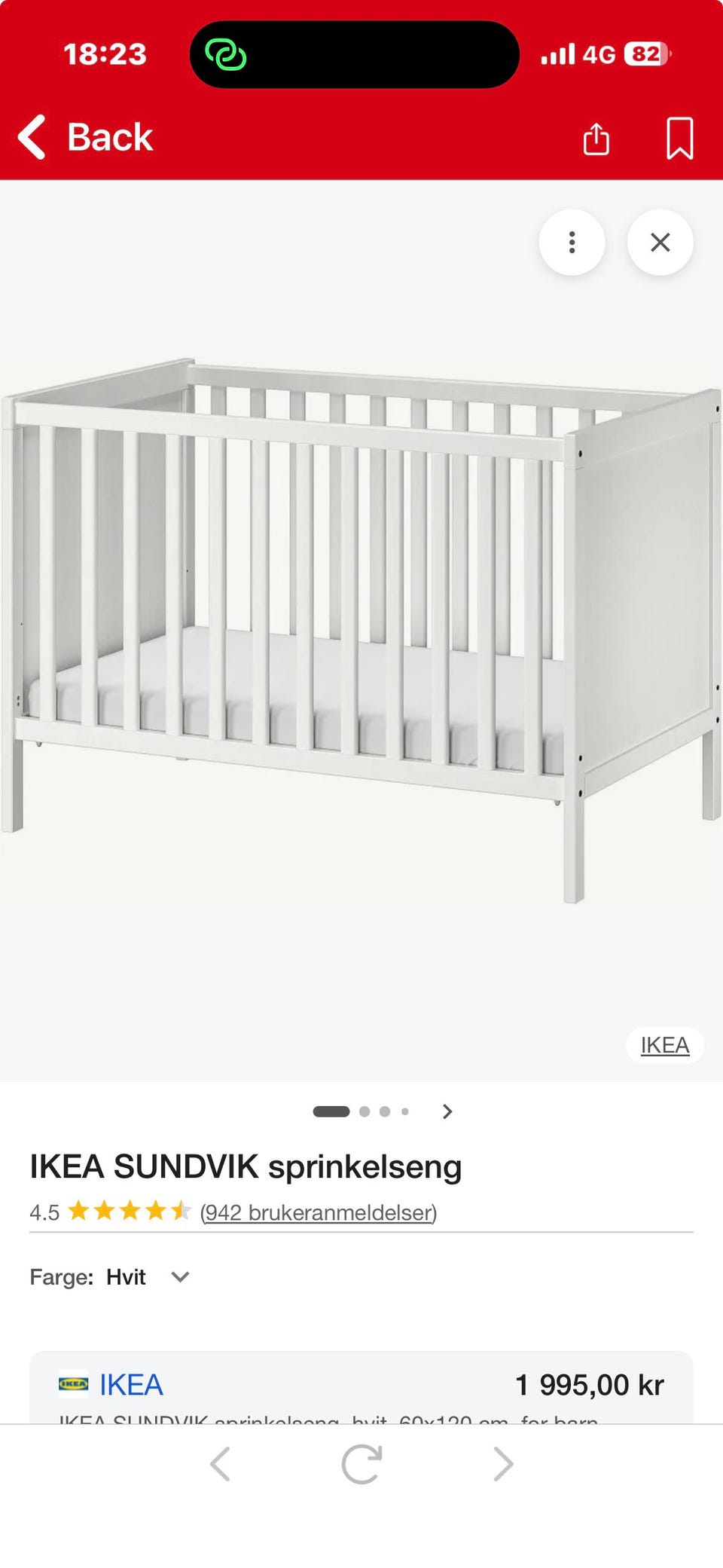This screenshot has height=1568, width=723.
Task: Open the three-dot overflow menu
Action: coord(572,242)
